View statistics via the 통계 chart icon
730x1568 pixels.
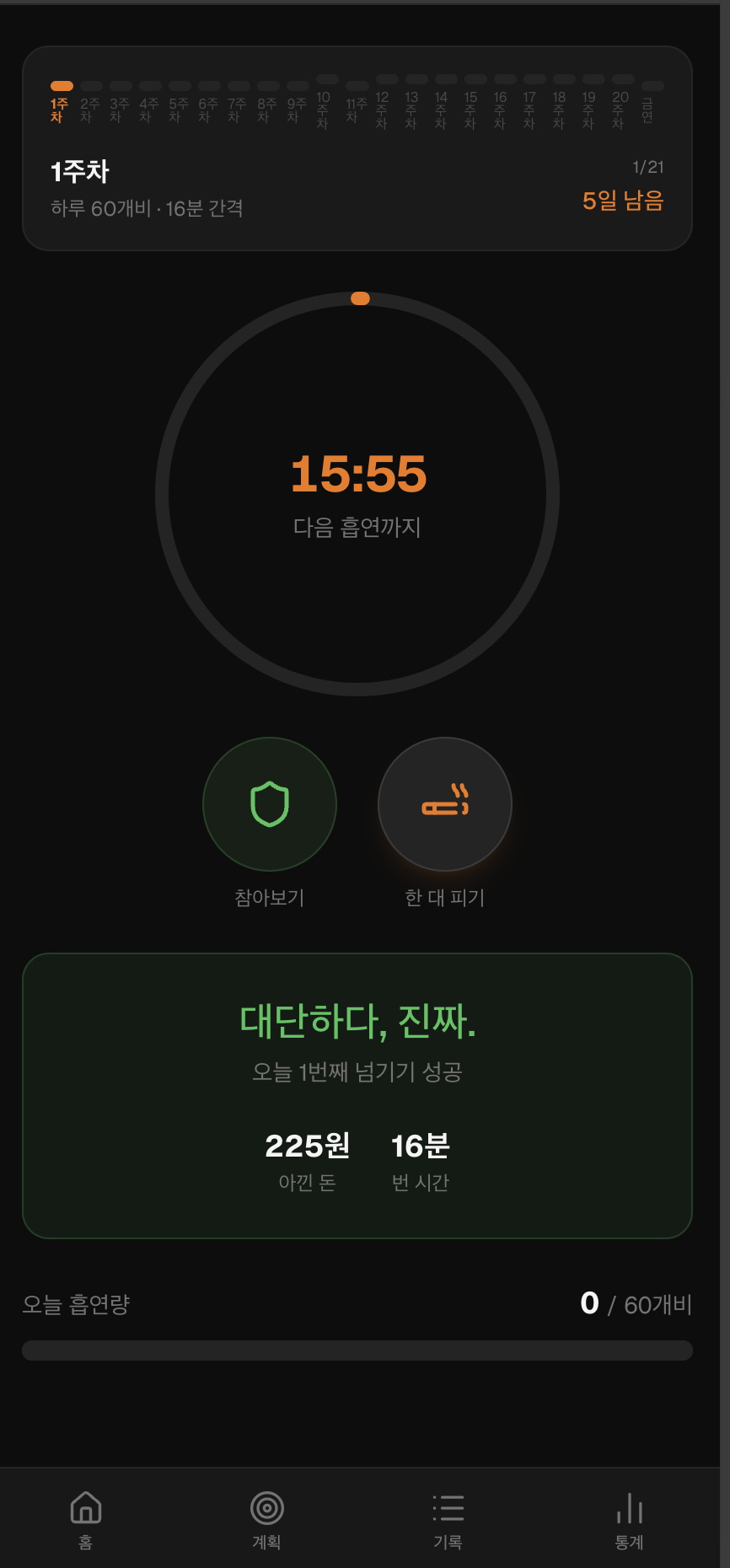pyautogui.click(x=628, y=1507)
